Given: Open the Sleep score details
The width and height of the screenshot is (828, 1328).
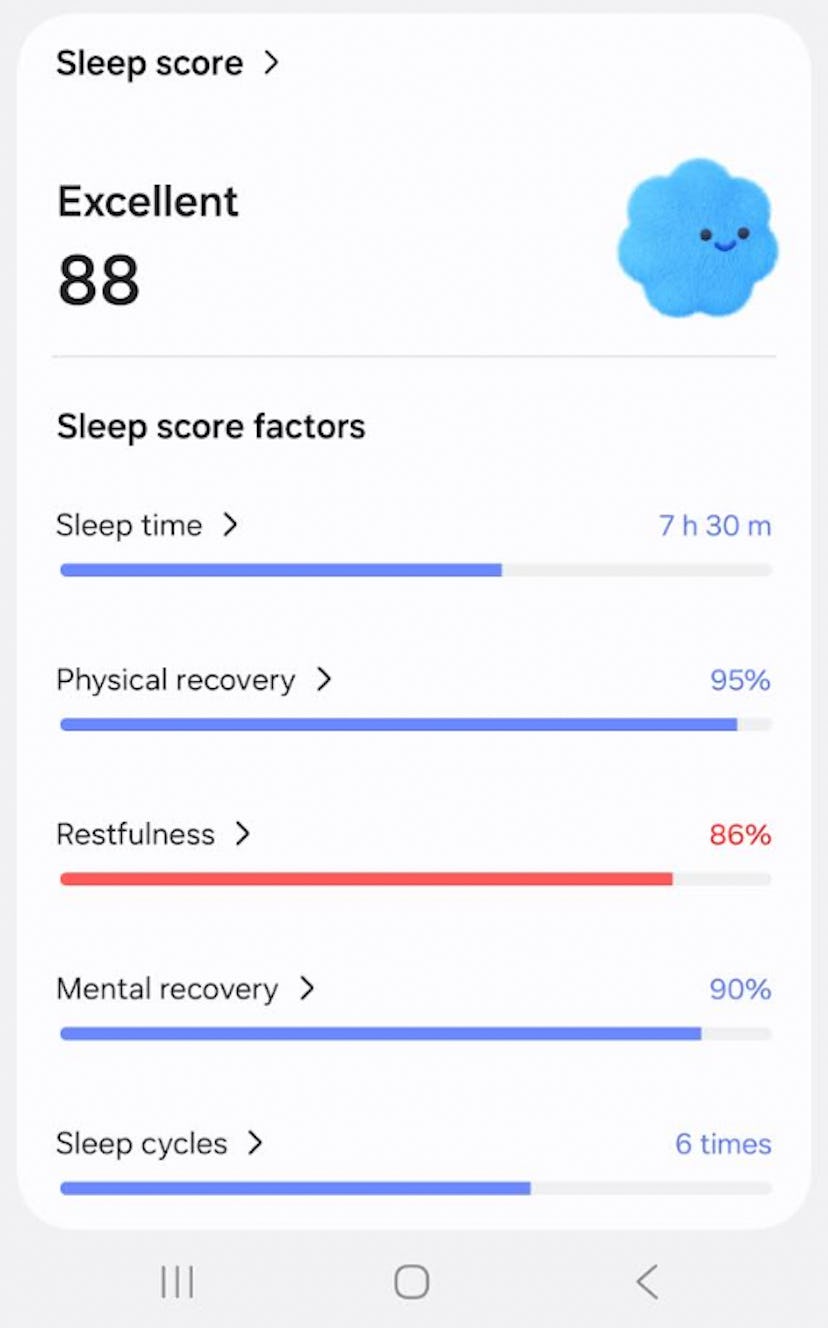Looking at the screenshot, I should pos(166,63).
